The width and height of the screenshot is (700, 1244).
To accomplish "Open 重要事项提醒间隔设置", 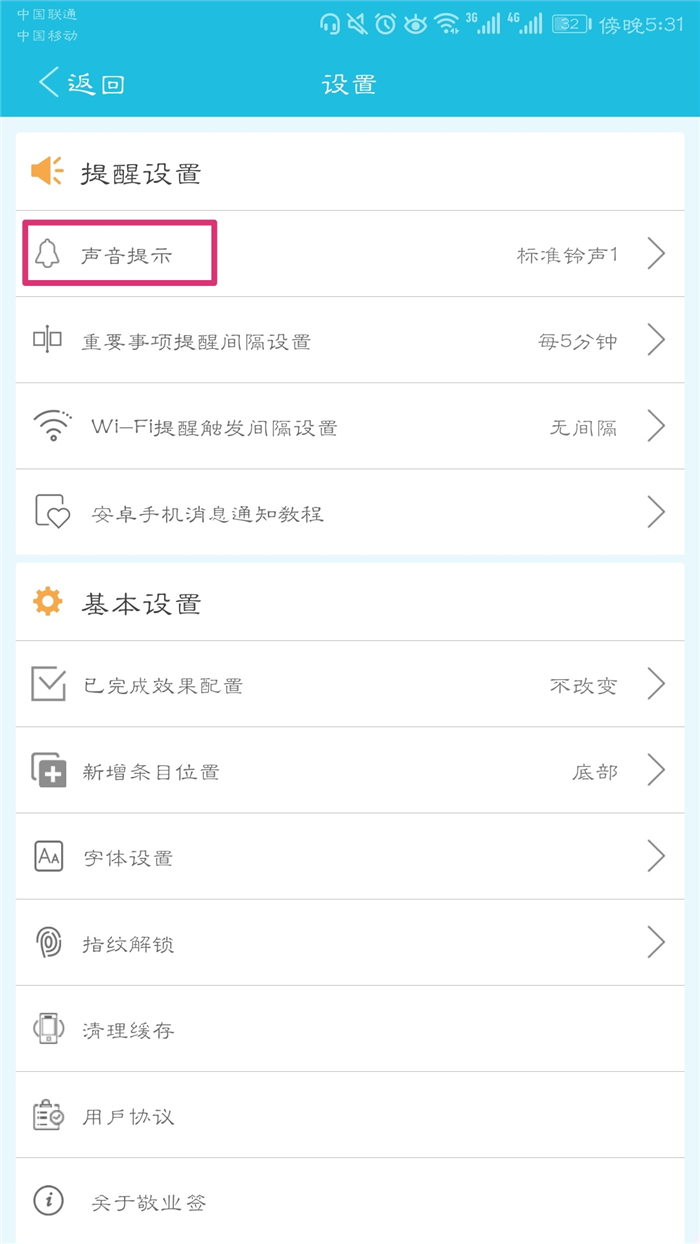I will pos(350,340).
